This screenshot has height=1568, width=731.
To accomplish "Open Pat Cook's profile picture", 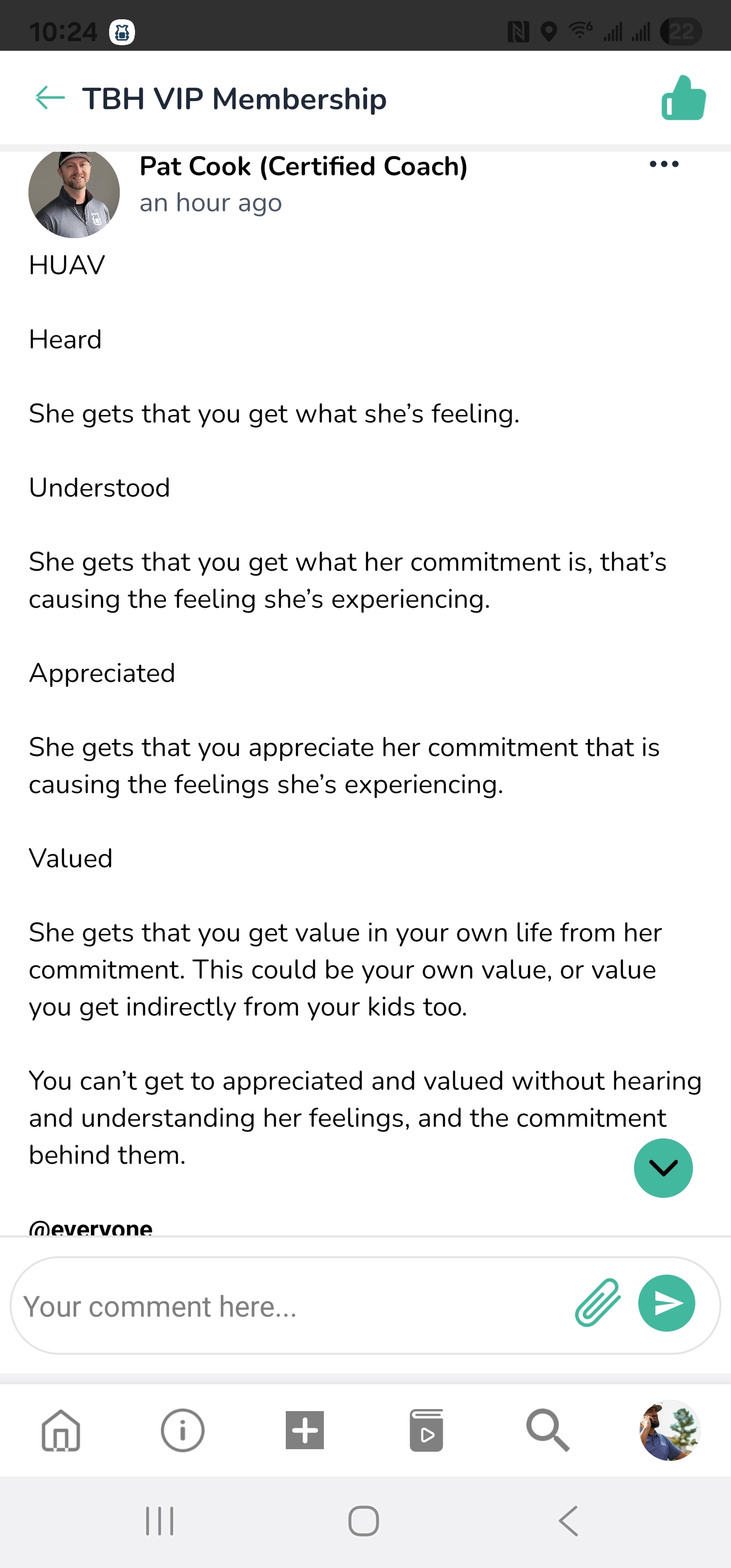I will point(74,193).
